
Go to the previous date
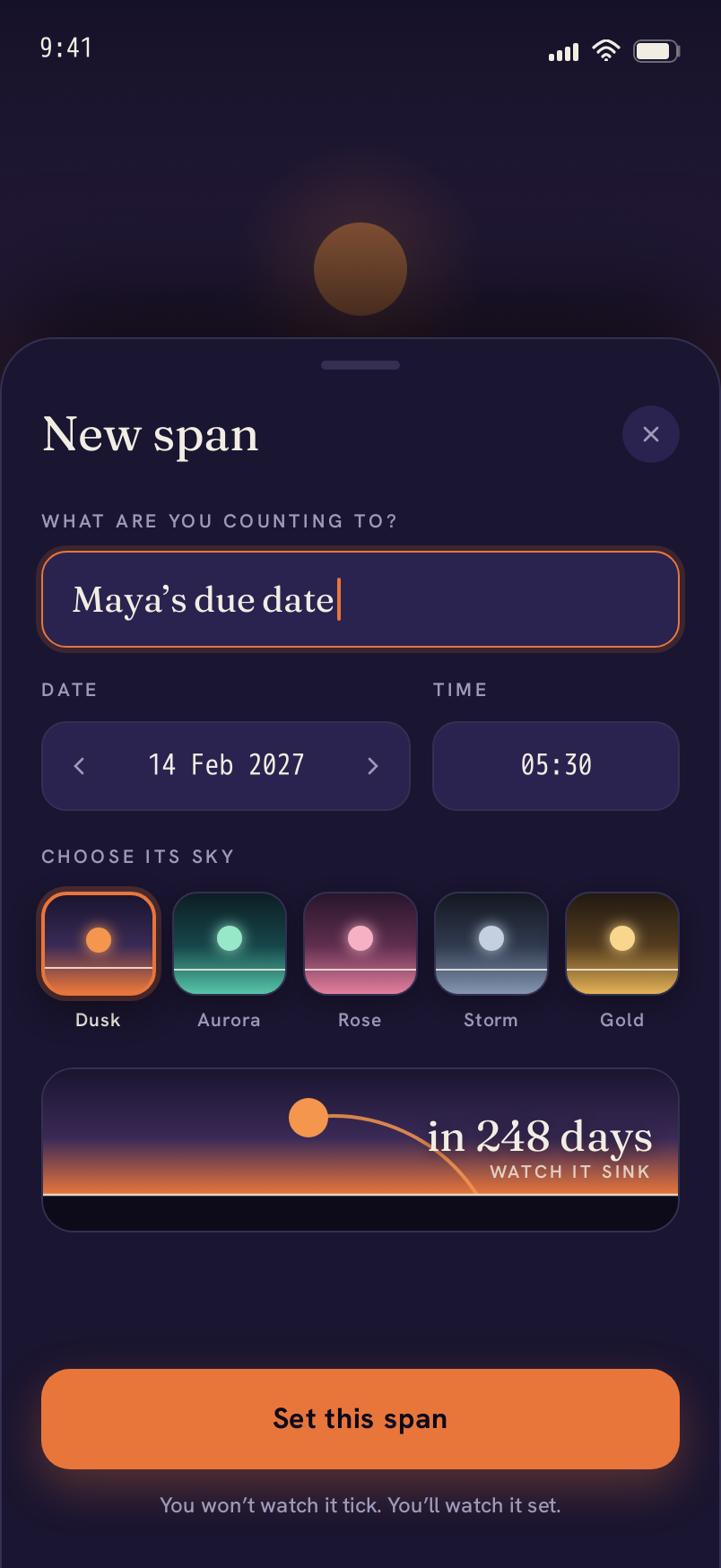[80, 766]
